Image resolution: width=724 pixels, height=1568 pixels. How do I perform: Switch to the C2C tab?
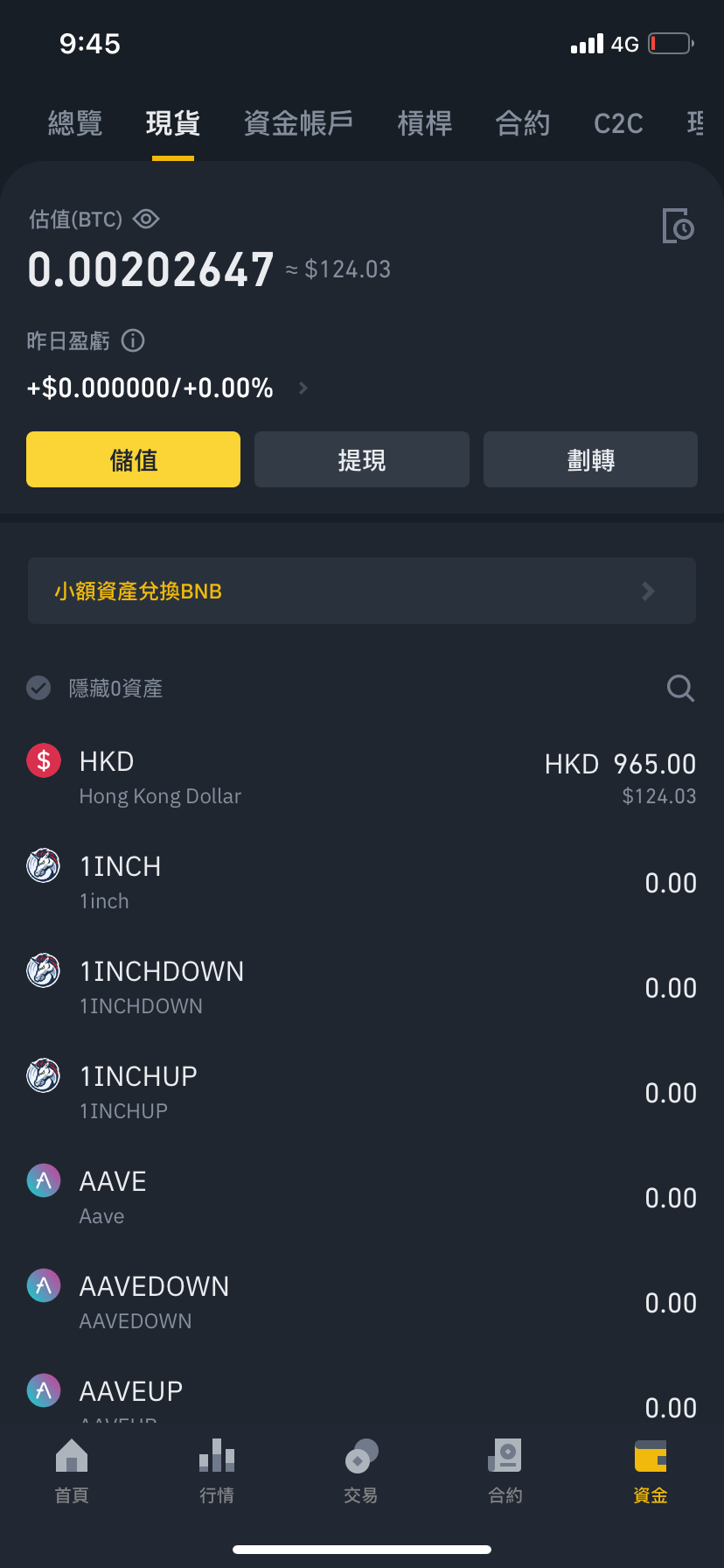pos(618,123)
